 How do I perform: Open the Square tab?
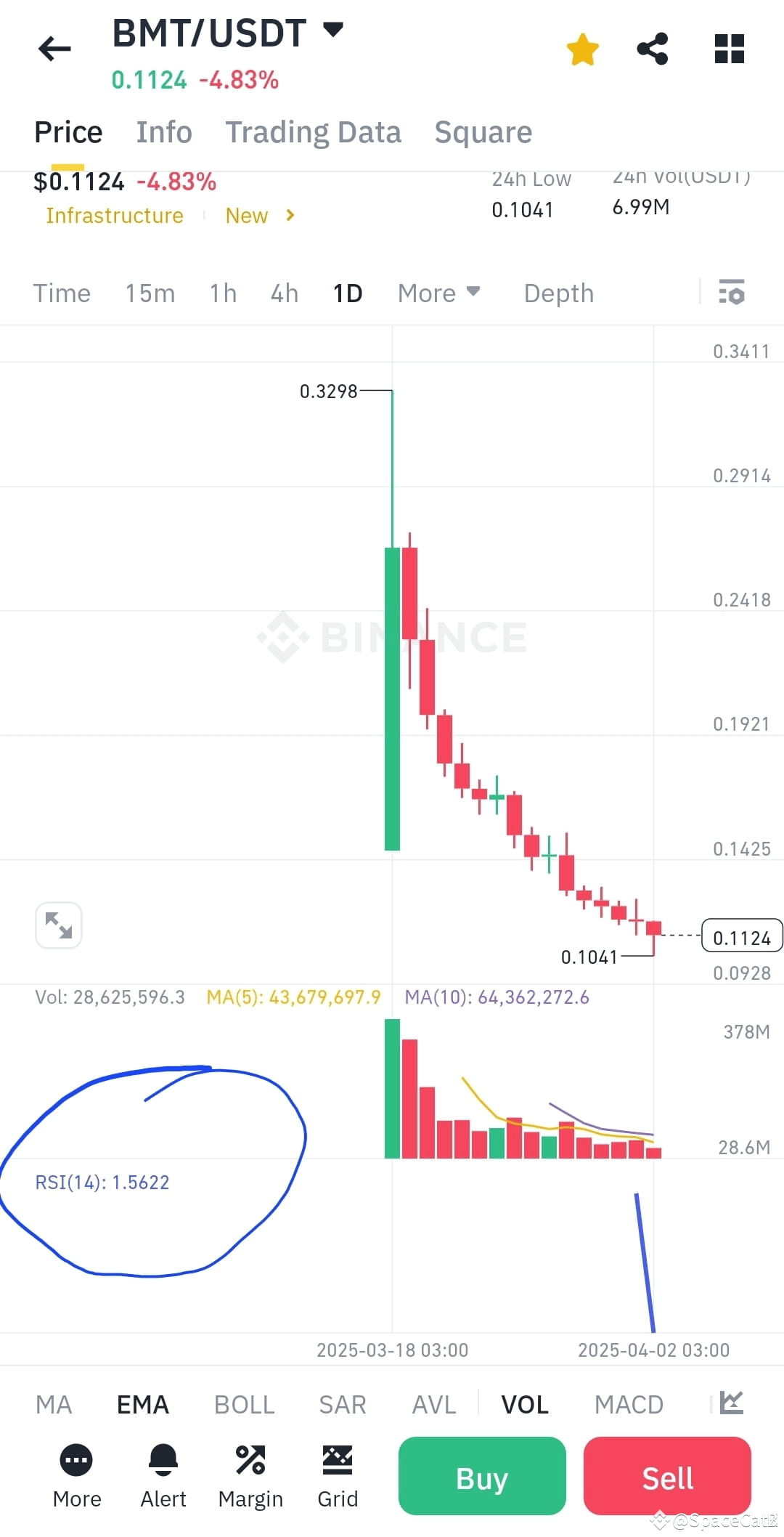483,131
